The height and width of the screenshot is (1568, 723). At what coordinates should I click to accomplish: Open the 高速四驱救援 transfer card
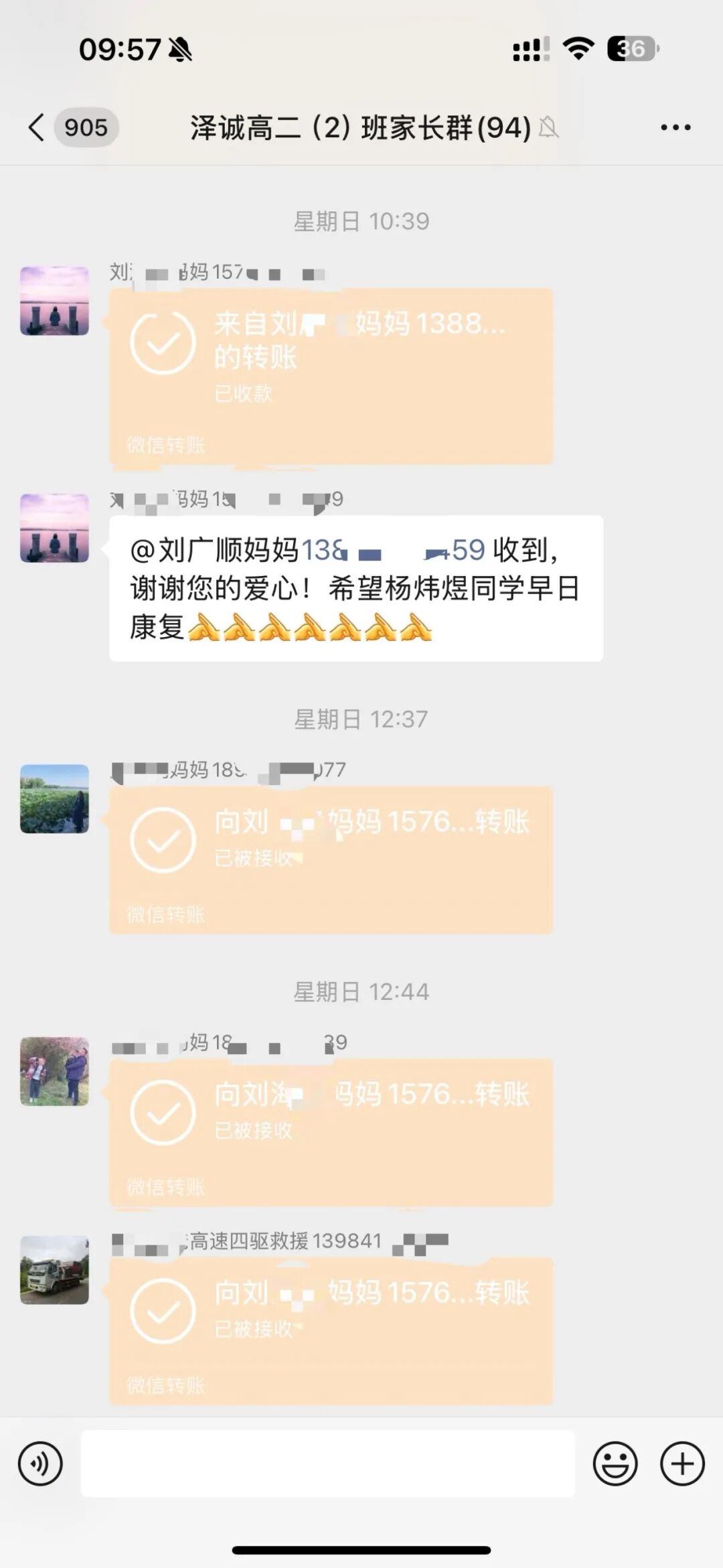click(x=331, y=1330)
